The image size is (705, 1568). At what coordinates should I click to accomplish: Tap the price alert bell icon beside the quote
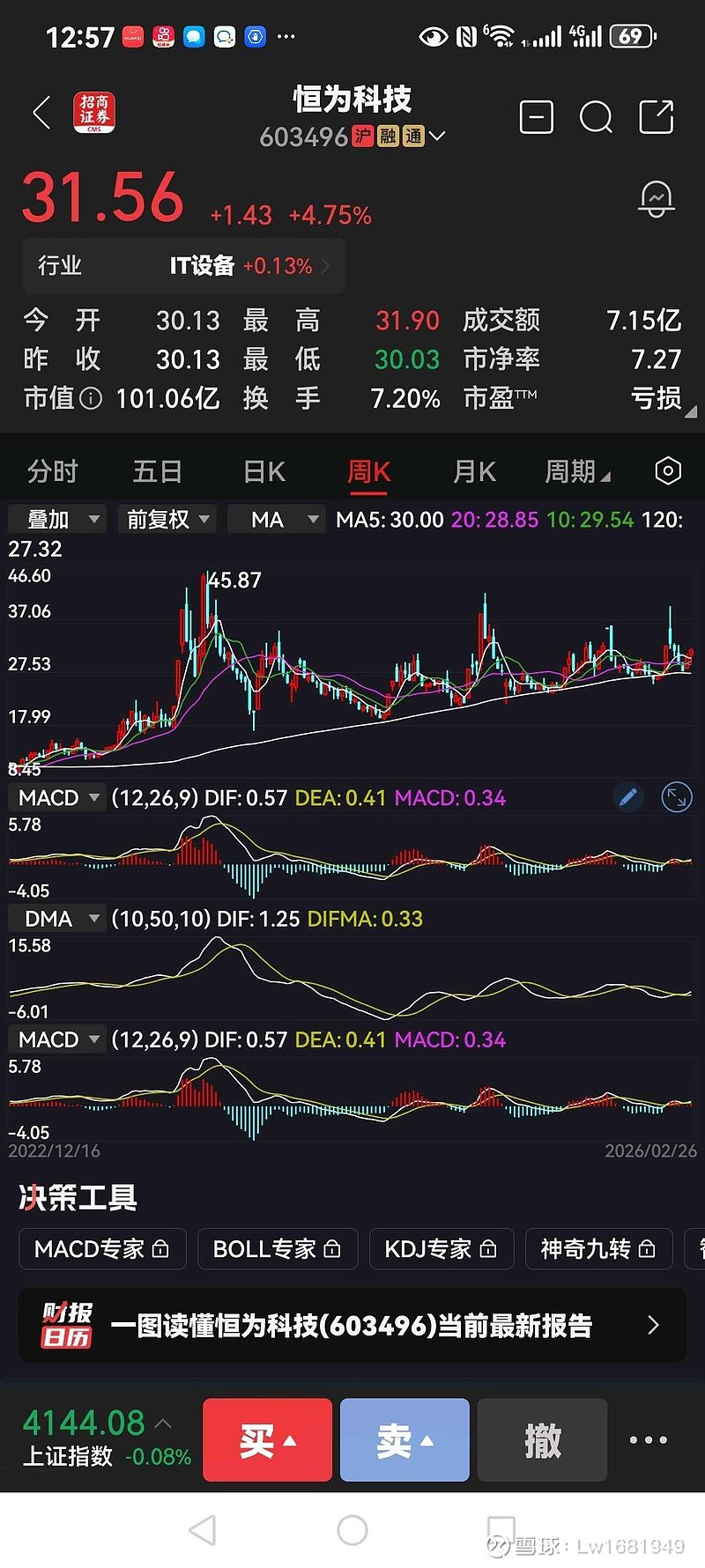click(x=656, y=197)
